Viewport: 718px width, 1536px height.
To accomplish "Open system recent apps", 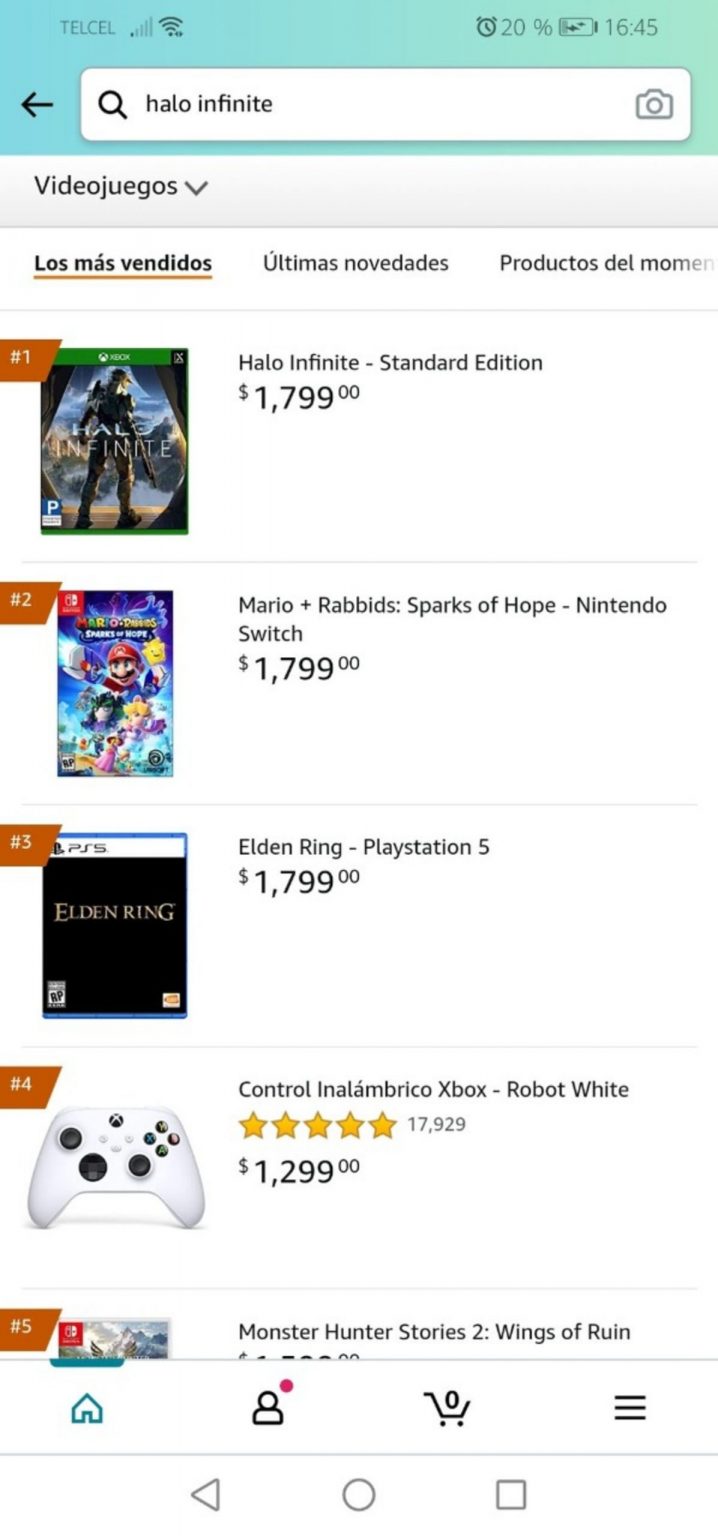I will click(511, 1495).
